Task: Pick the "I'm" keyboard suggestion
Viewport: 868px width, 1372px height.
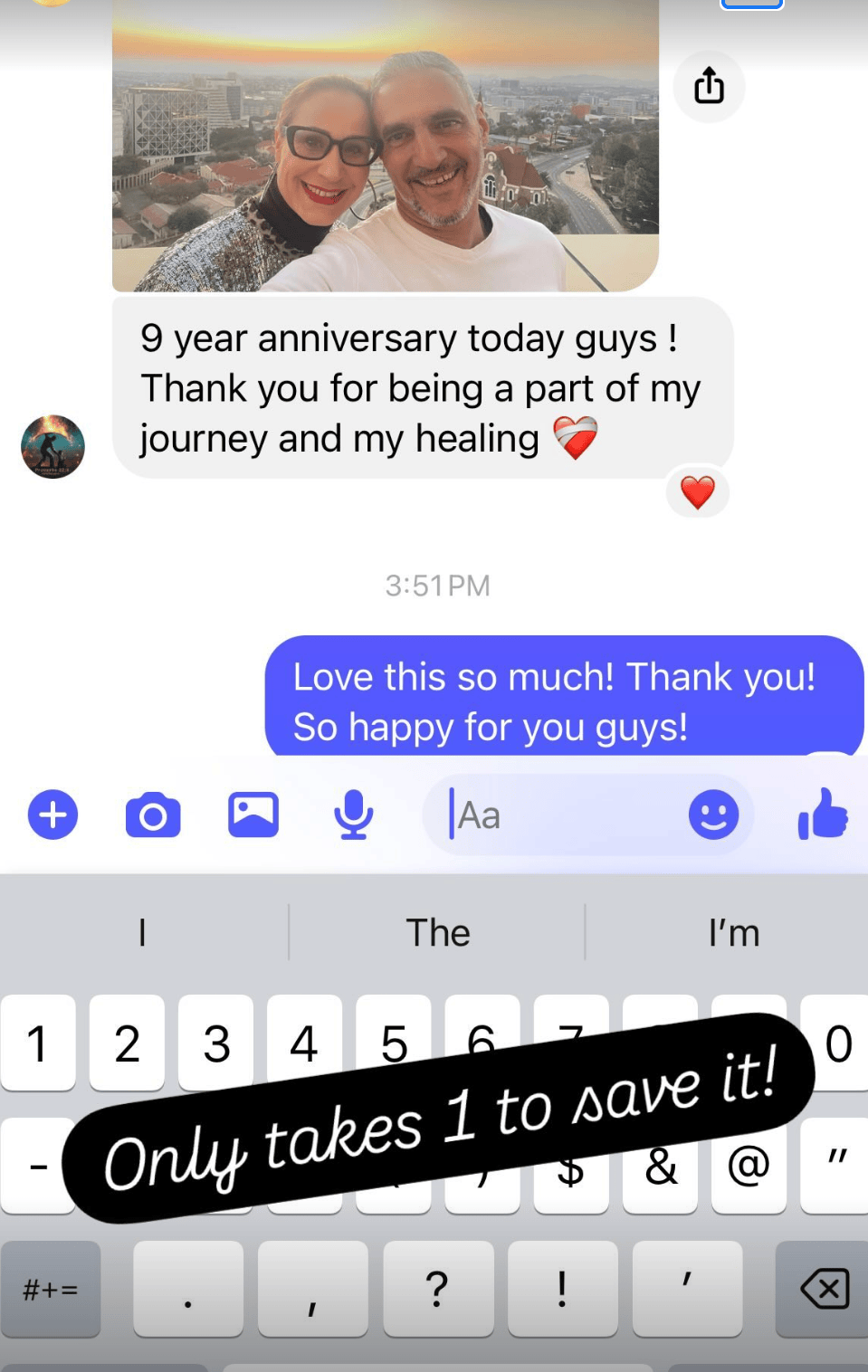Action: 733,932
